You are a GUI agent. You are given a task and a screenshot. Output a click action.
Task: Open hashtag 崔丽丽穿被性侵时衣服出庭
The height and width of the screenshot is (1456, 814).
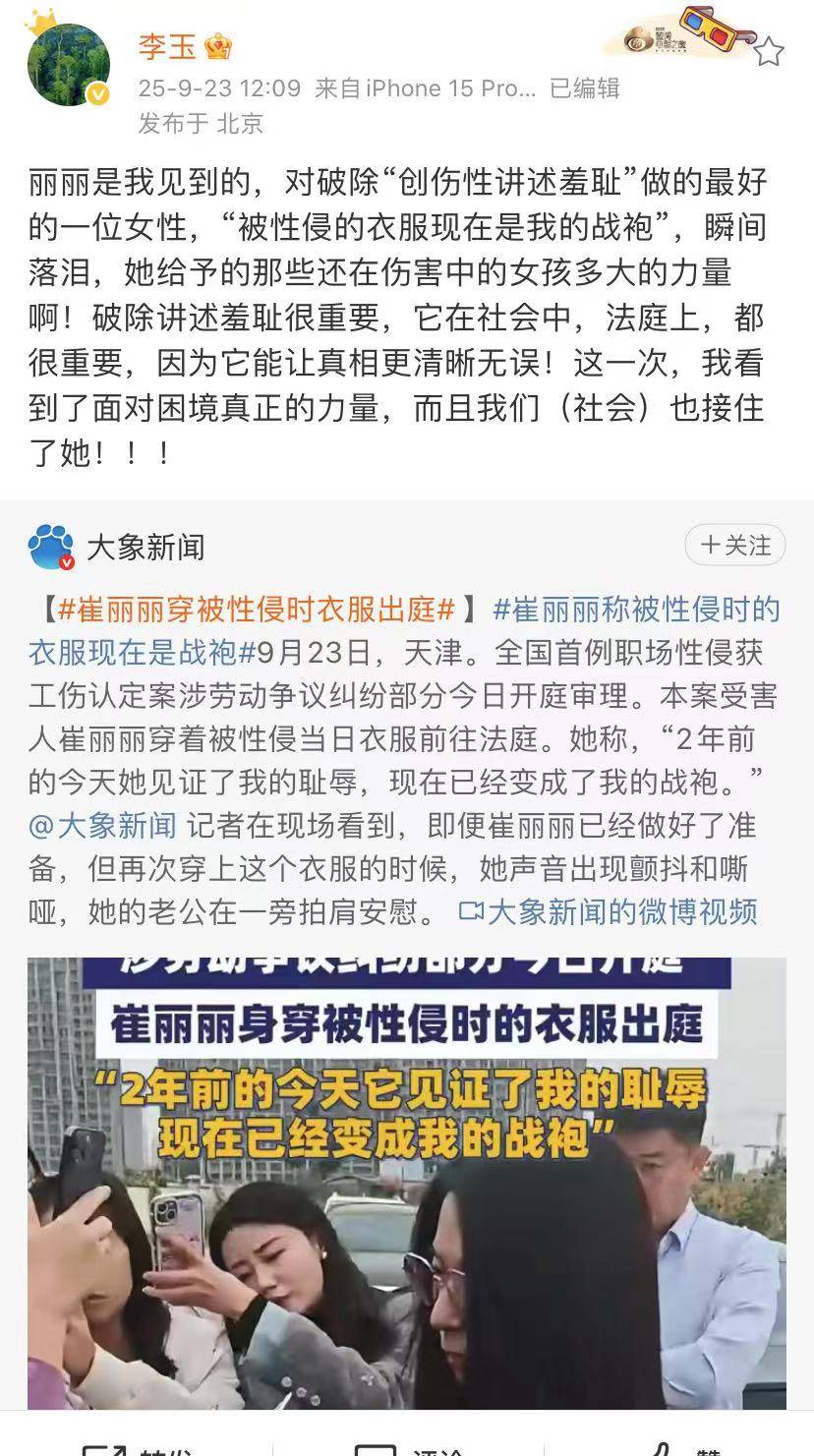pos(256,610)
